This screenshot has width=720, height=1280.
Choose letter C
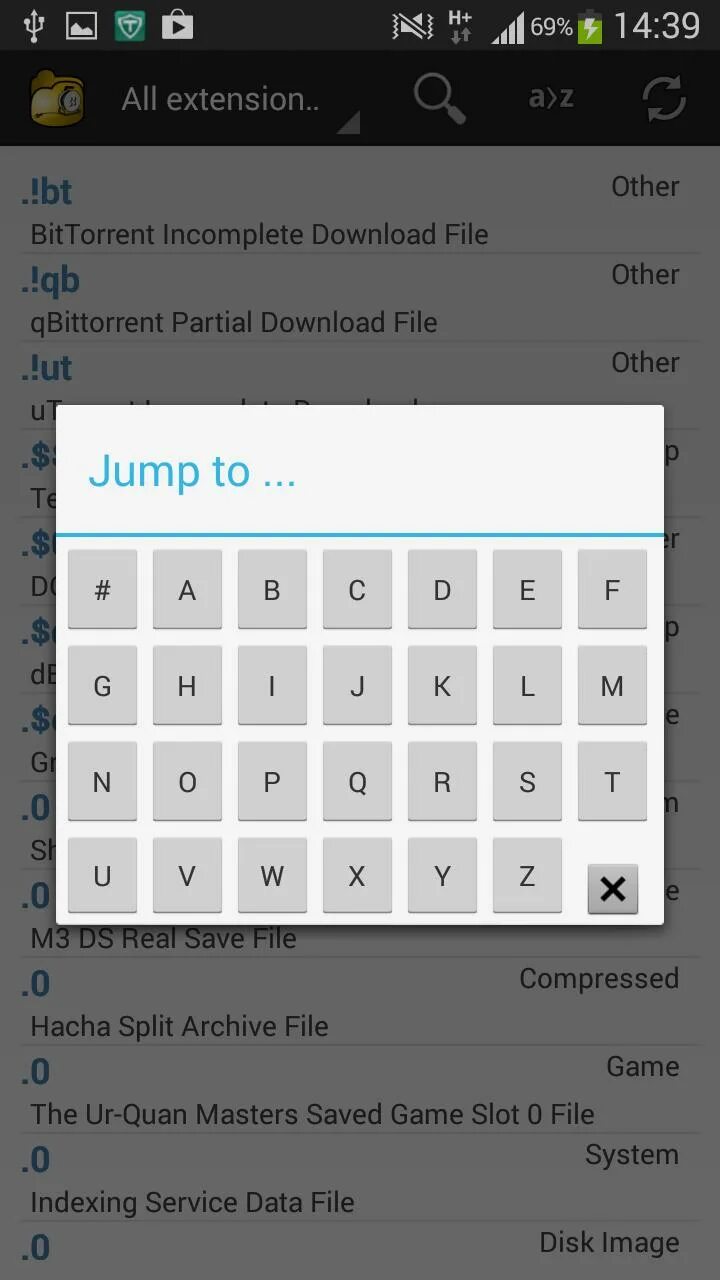pos(357,590)
